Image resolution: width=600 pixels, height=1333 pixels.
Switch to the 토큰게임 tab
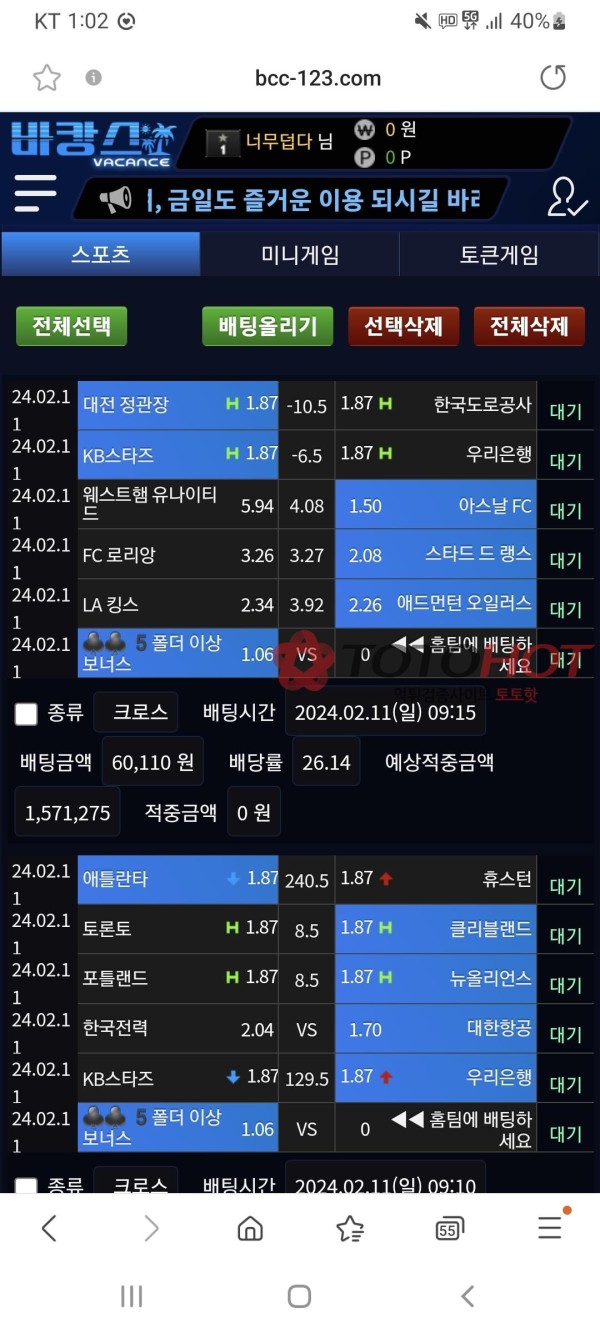point(499,254)
